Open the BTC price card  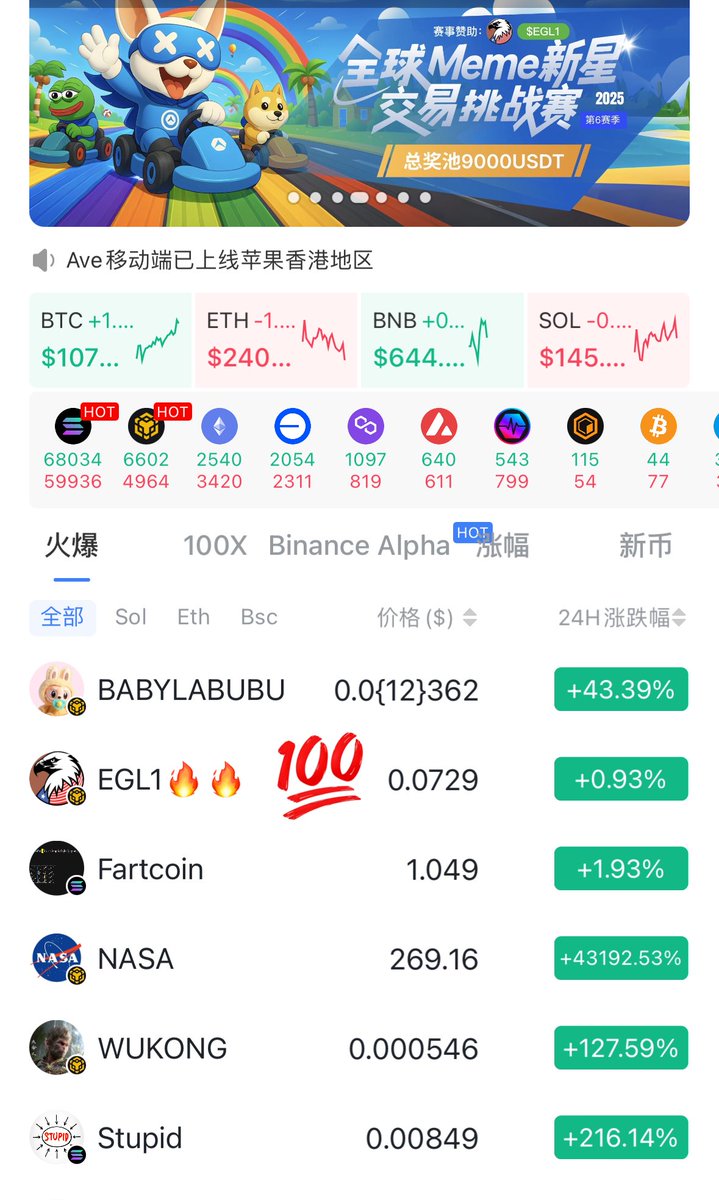click(110, 340)
